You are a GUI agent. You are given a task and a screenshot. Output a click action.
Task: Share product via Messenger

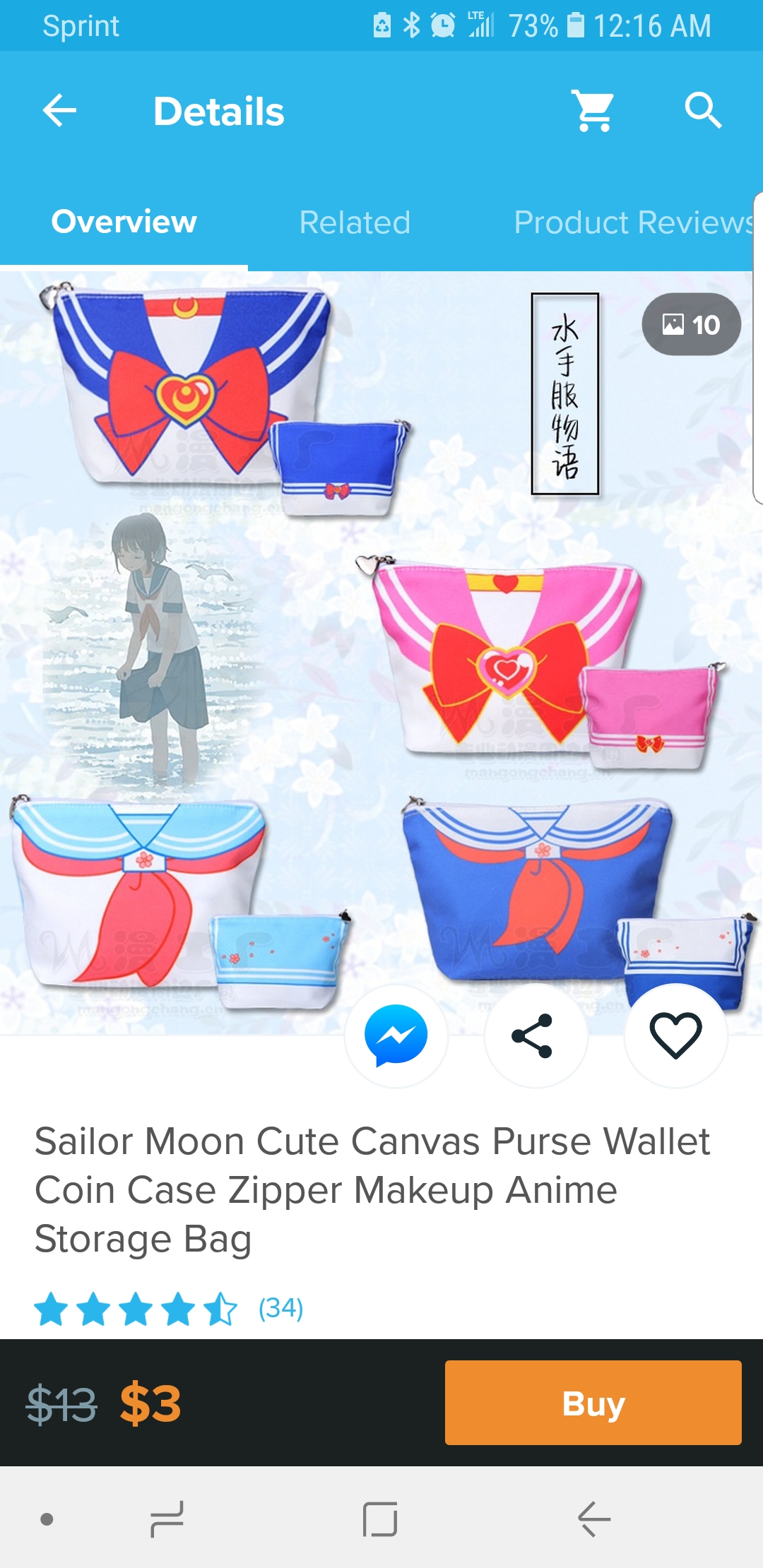[x=396, y=1035]
